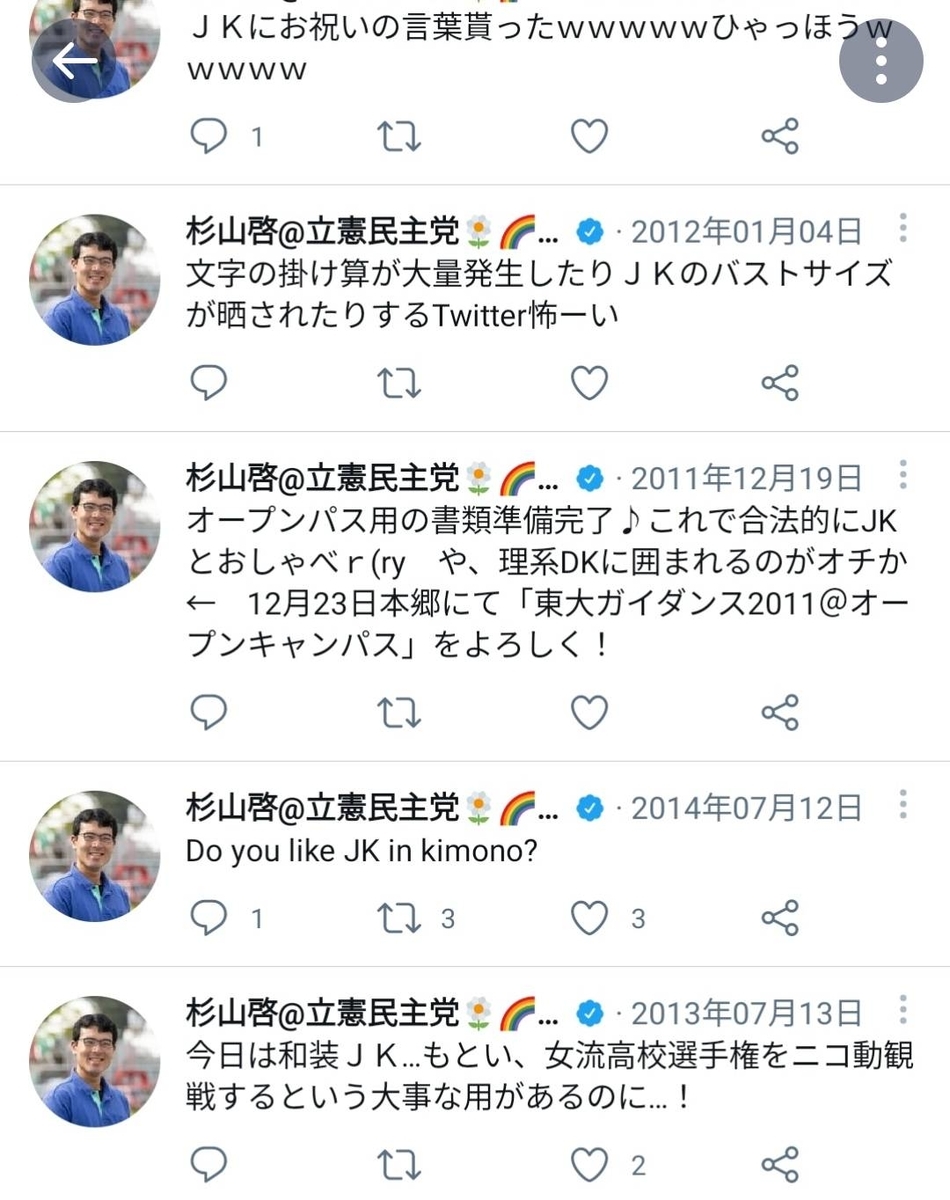This screenshot has width=950, height=1200.
Task: Tap the date 2012年01月04日 to open the tweet
Action: tap(746, 231)
